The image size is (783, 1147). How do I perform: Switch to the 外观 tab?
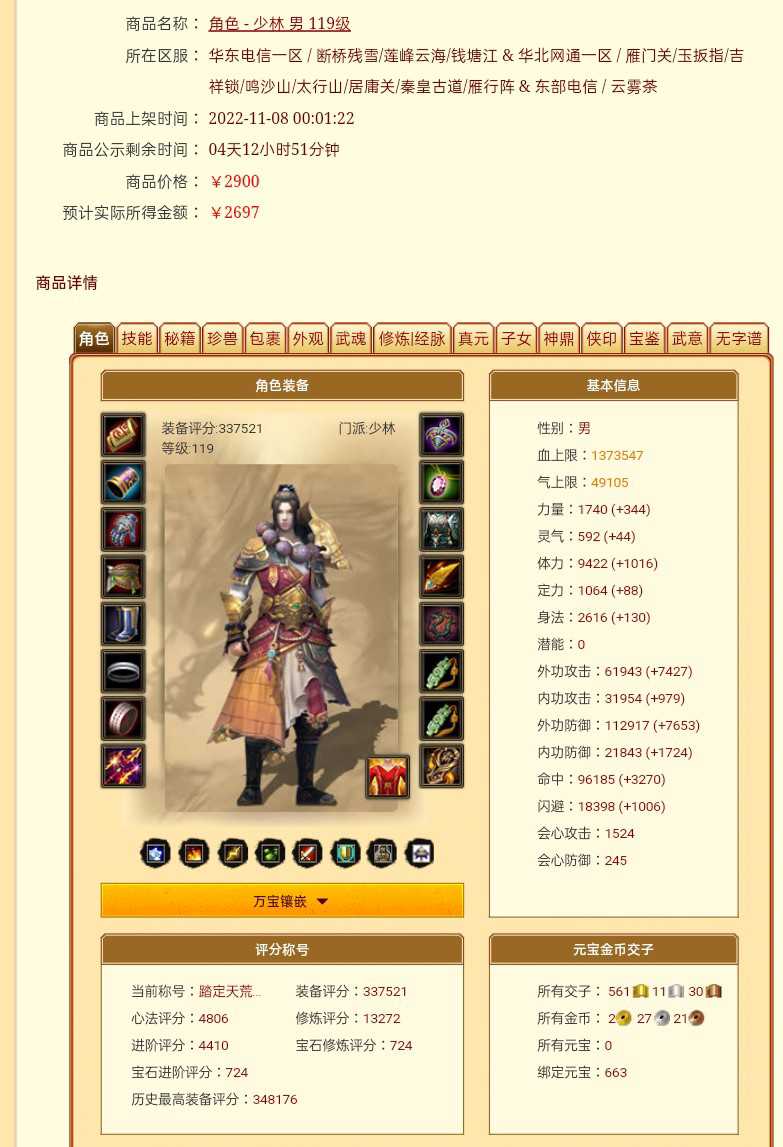308,338
